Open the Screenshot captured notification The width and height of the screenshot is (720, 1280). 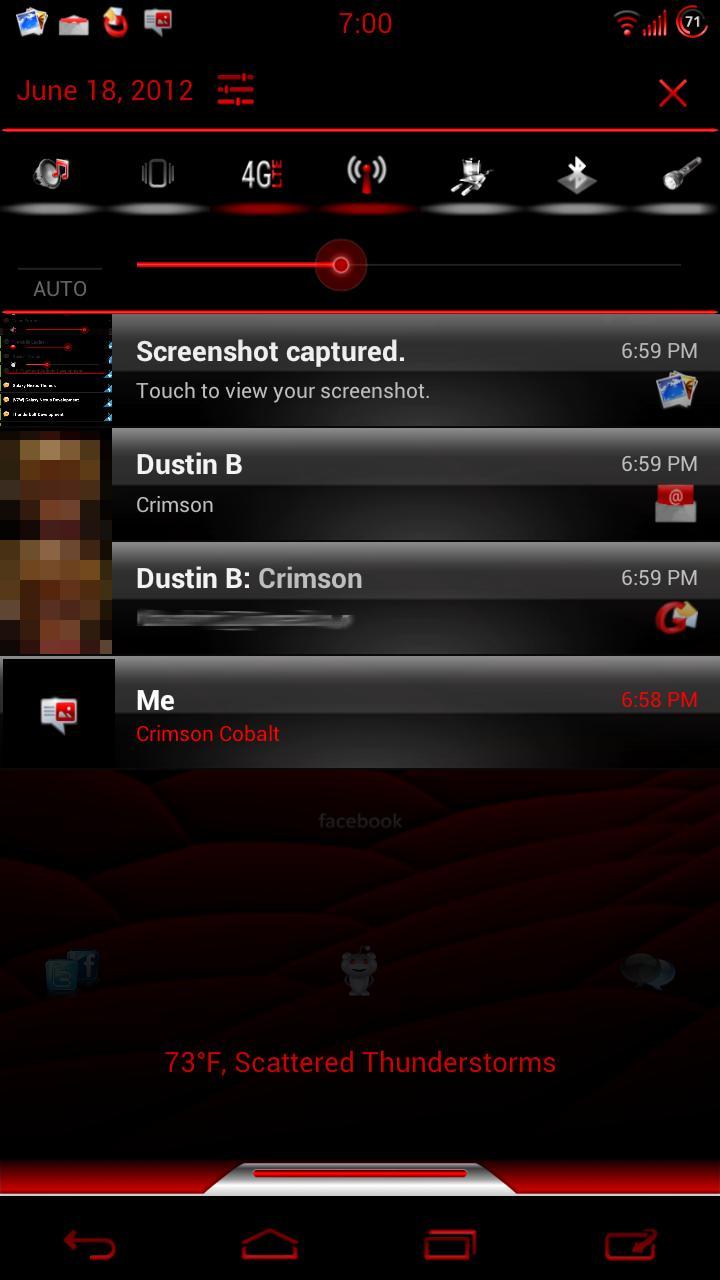[400, 370]
